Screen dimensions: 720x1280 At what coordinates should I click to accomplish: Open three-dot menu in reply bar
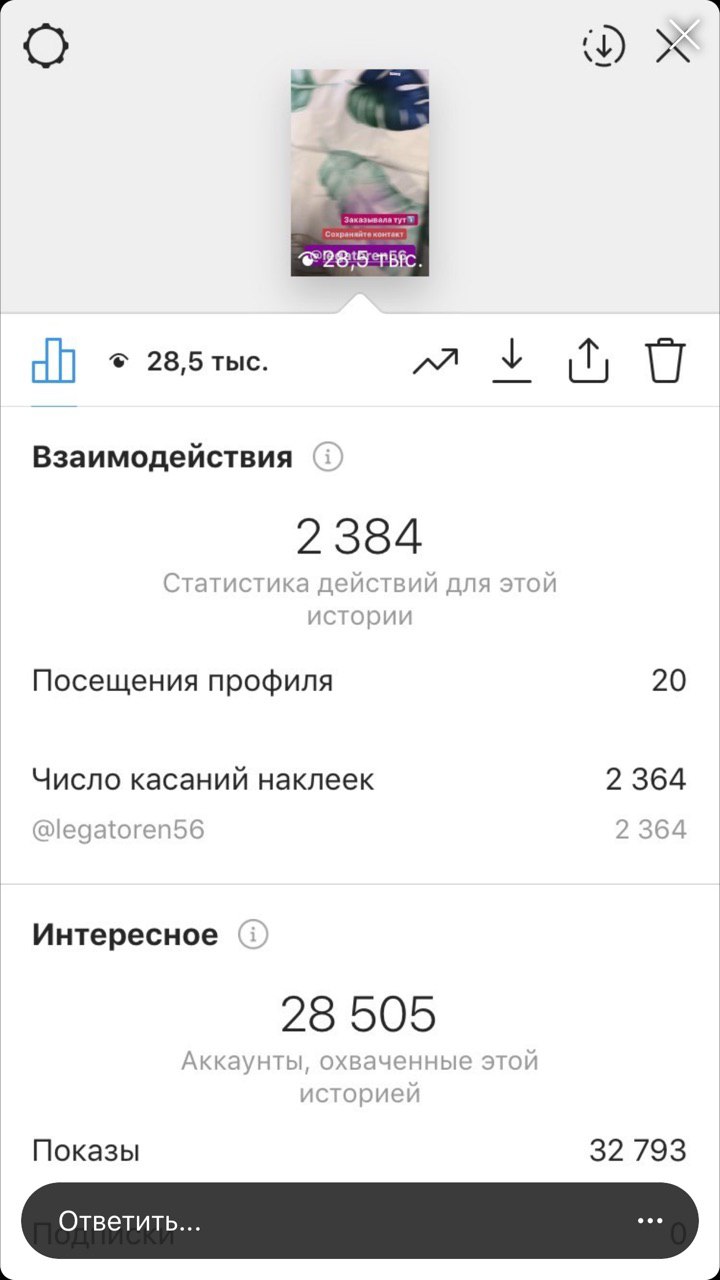[650, 1221]
